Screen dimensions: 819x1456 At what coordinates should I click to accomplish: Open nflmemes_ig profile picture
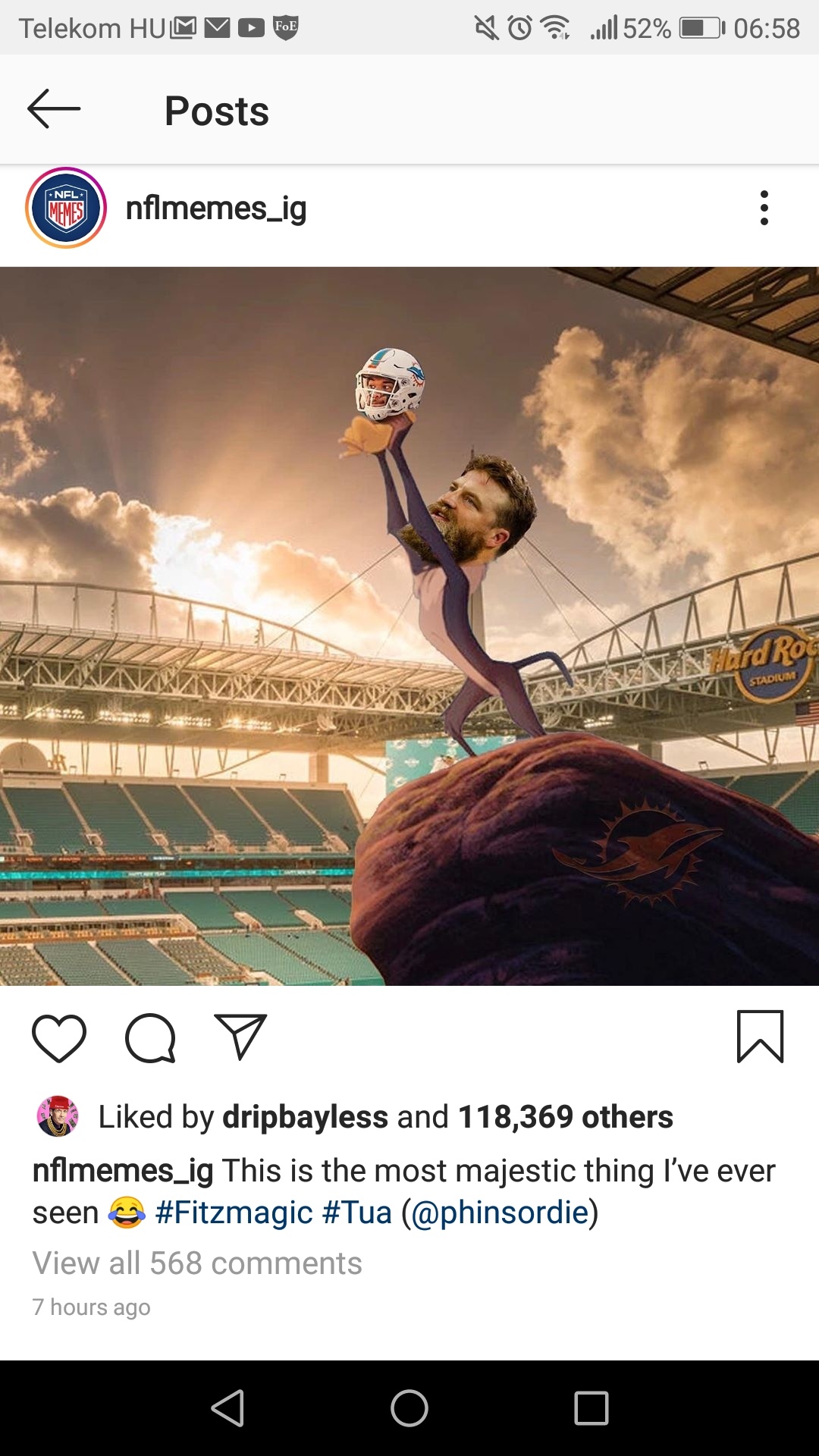point(66,208)
